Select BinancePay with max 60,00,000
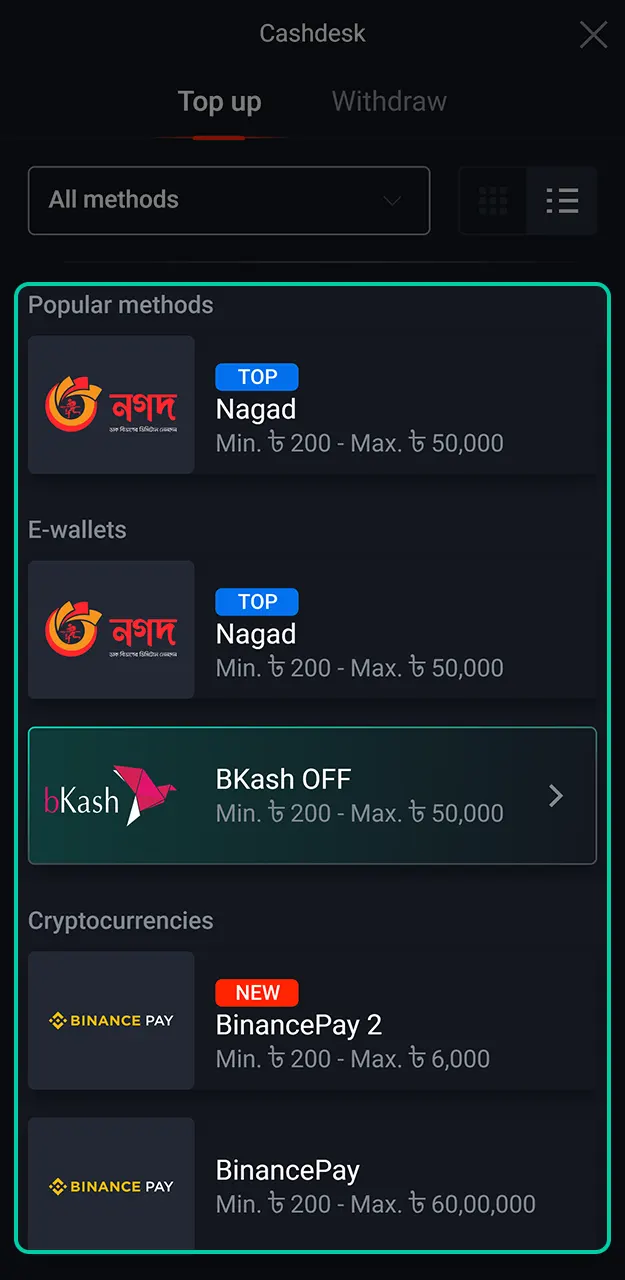The image size is (625, 1280). tap(312, 1186)
